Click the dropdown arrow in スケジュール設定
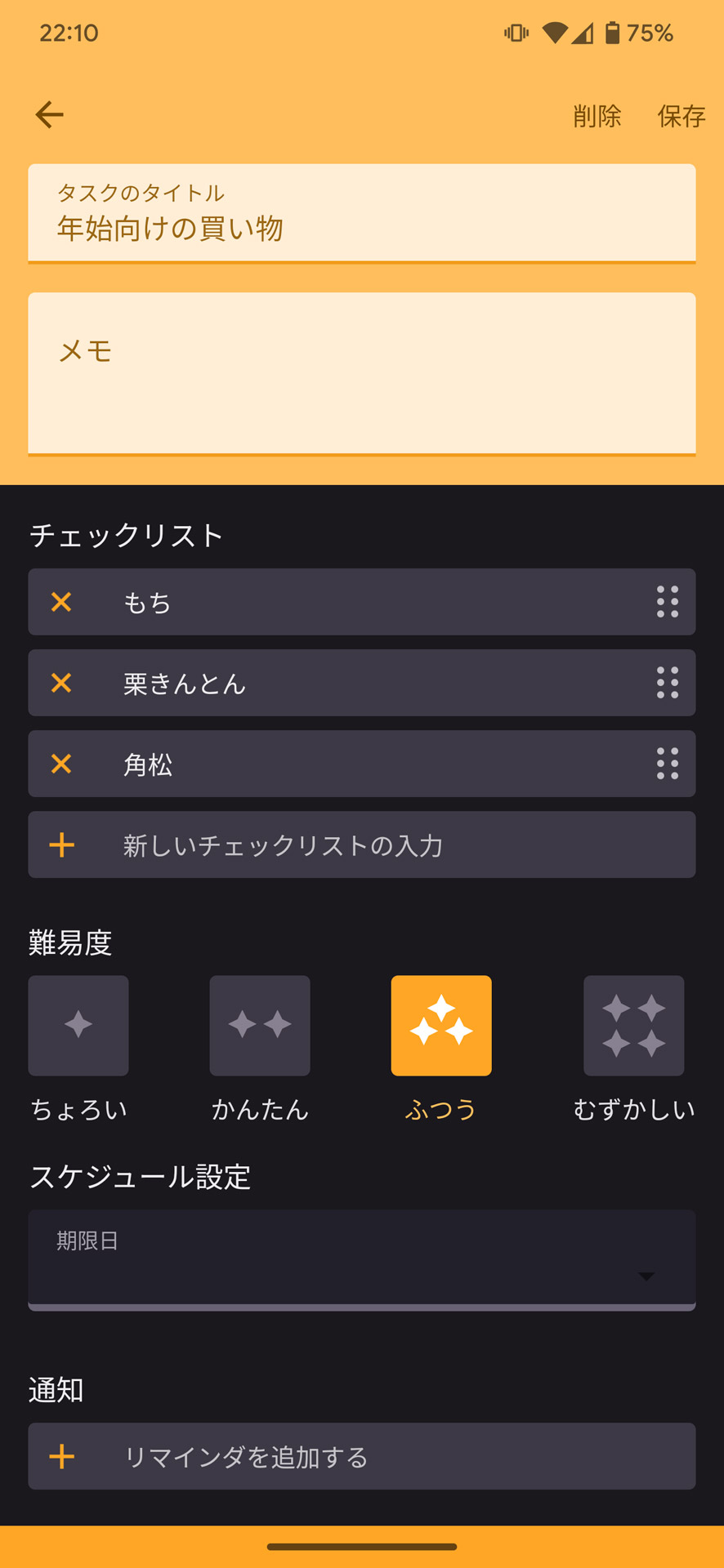Image resolution: width=724 pixels, height=1568 pixels. pos(647,1275)
